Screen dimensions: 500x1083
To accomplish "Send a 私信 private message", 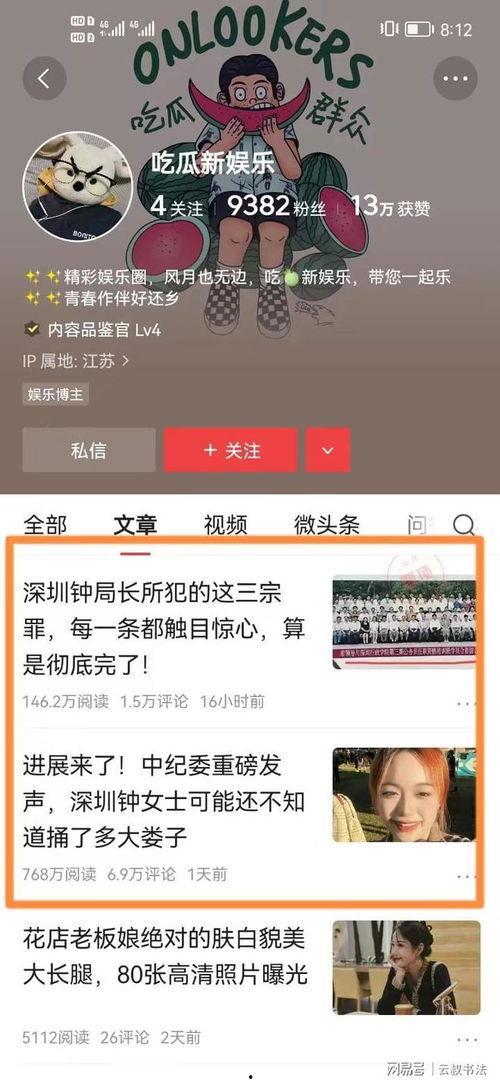I will 89,450.
